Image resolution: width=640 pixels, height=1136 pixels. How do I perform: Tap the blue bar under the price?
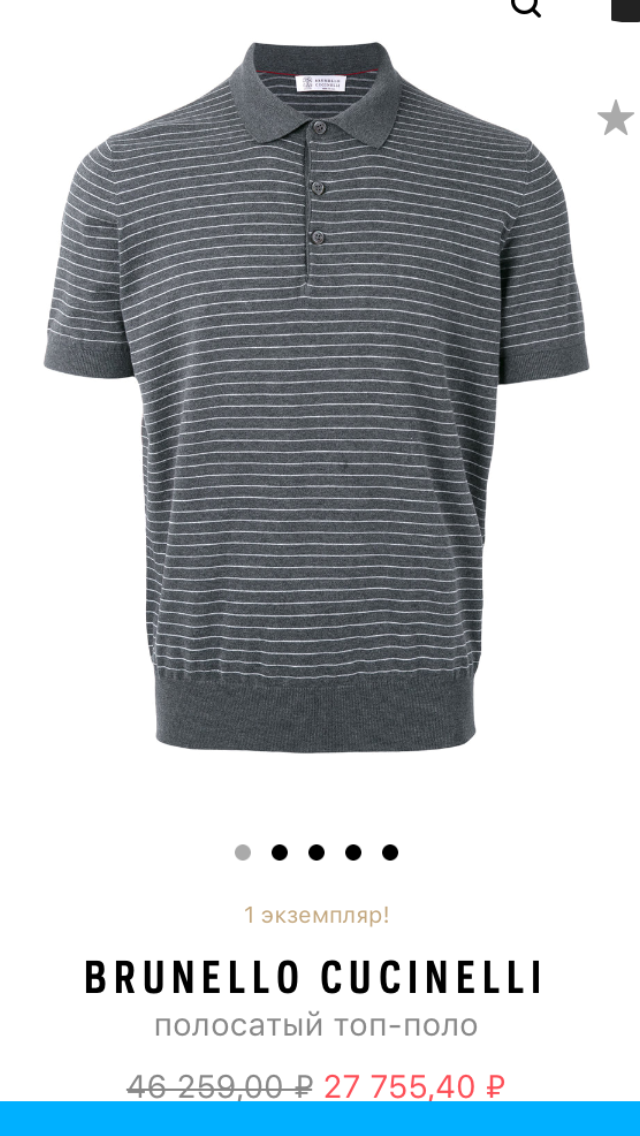coord(320,1119)
